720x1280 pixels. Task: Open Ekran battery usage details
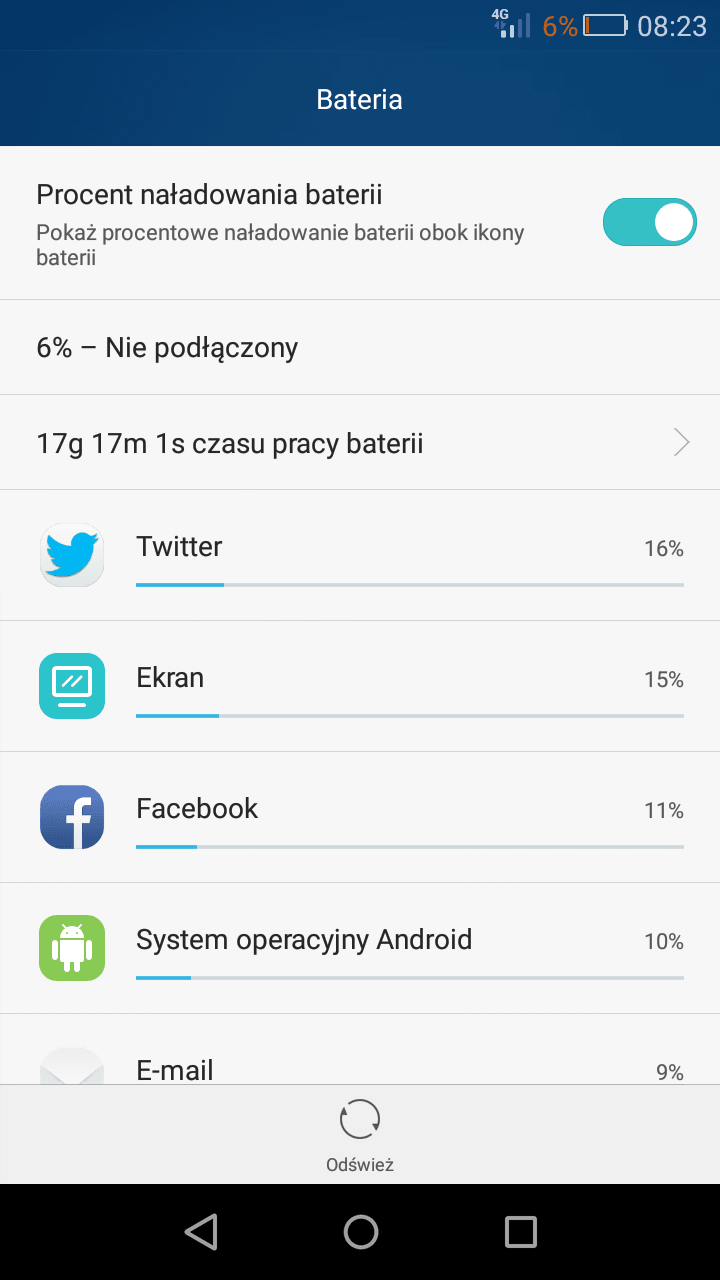[360, 686]
